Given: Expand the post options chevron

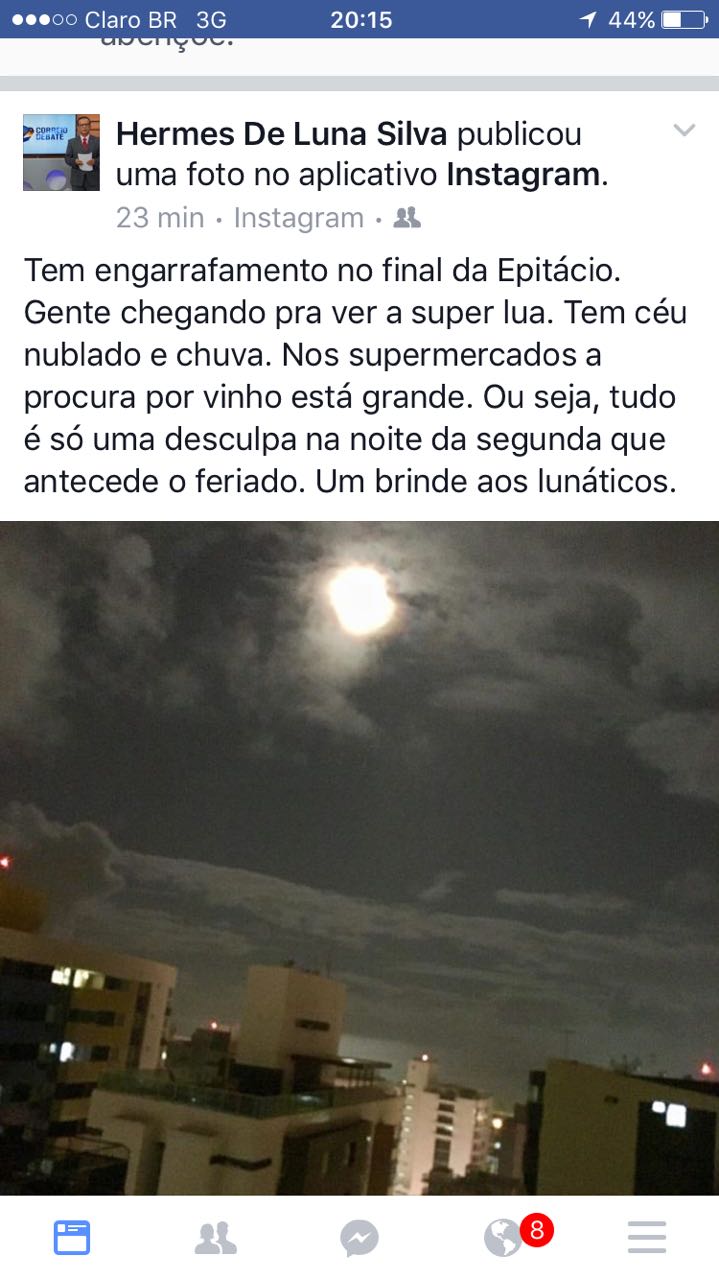Looking at the screenshot, I should coord(684,131).
